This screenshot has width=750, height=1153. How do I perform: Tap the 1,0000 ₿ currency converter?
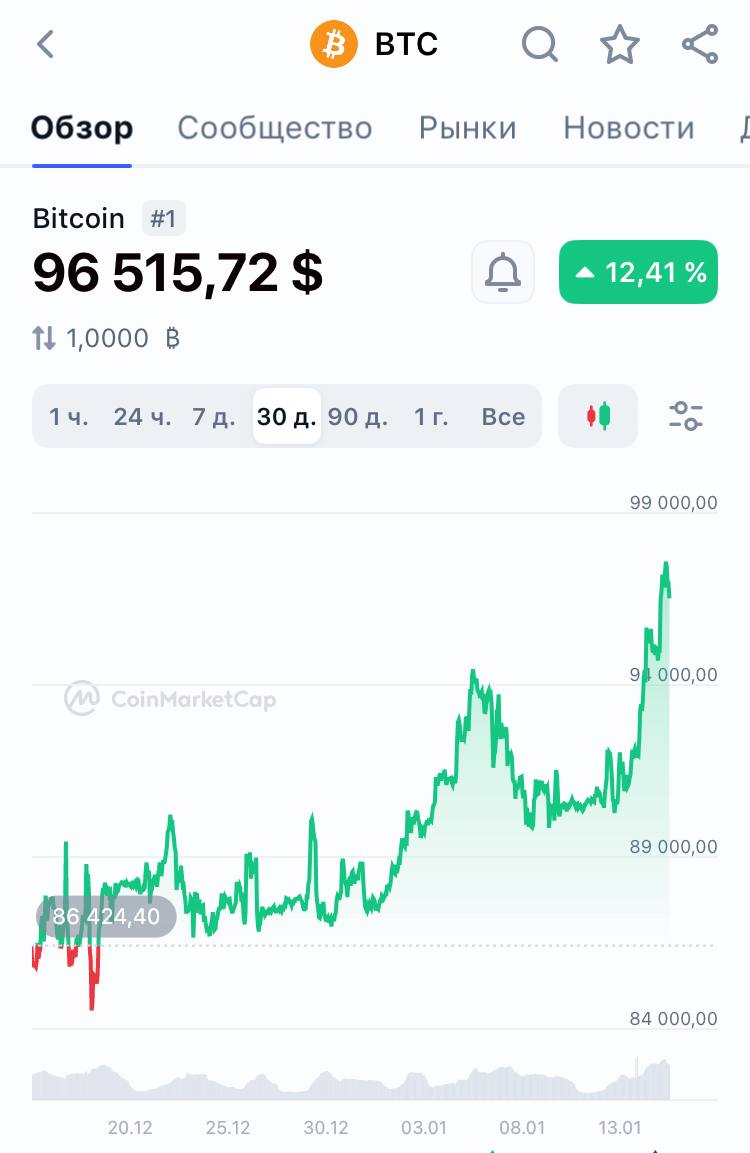106,338
